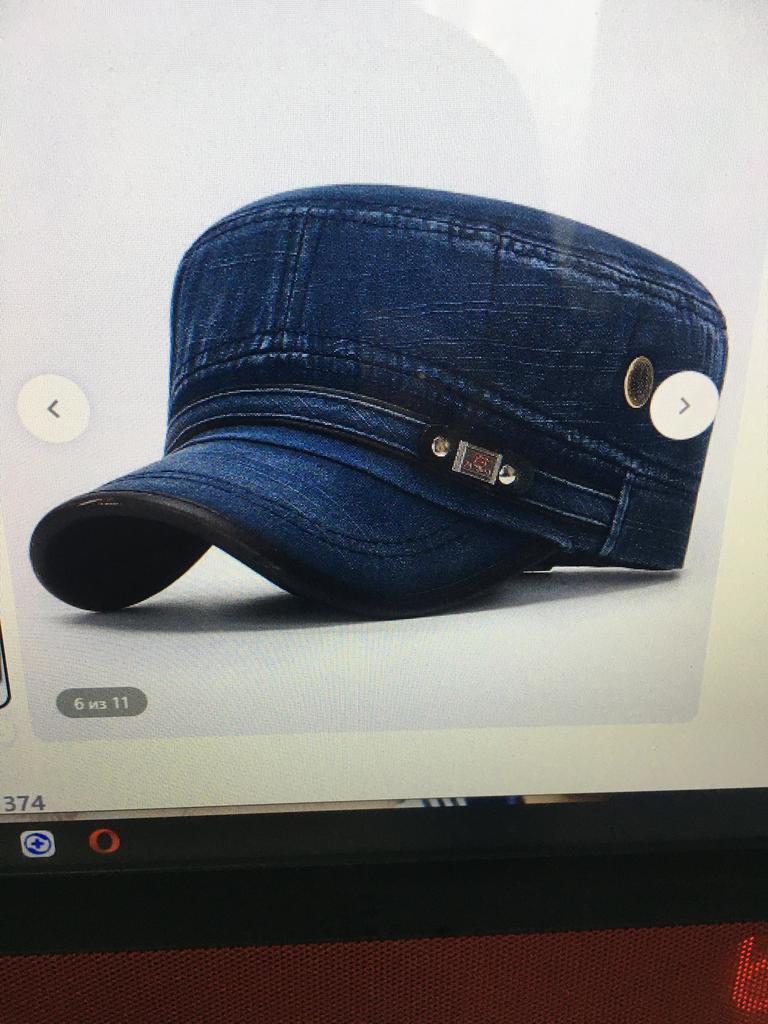Show the next product photo
The image size is (768, 1024).
tap(684, 406)
